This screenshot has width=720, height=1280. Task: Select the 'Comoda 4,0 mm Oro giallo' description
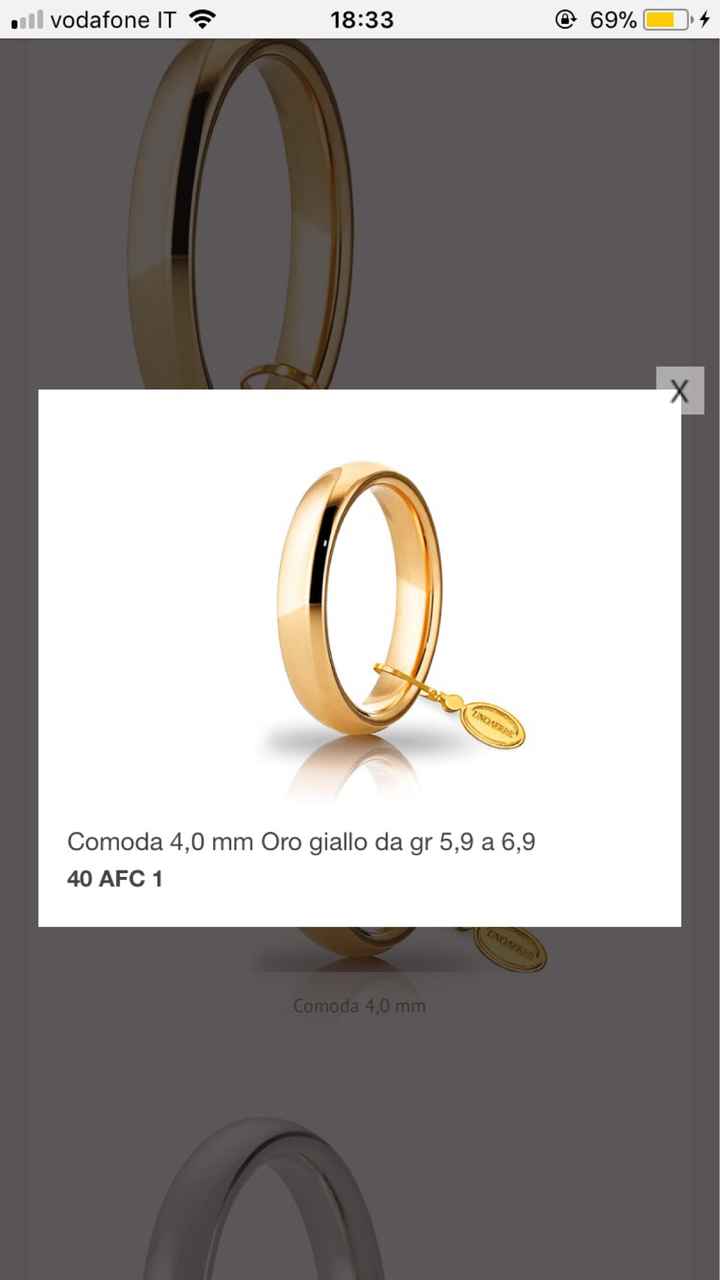(x=300, y=841)
